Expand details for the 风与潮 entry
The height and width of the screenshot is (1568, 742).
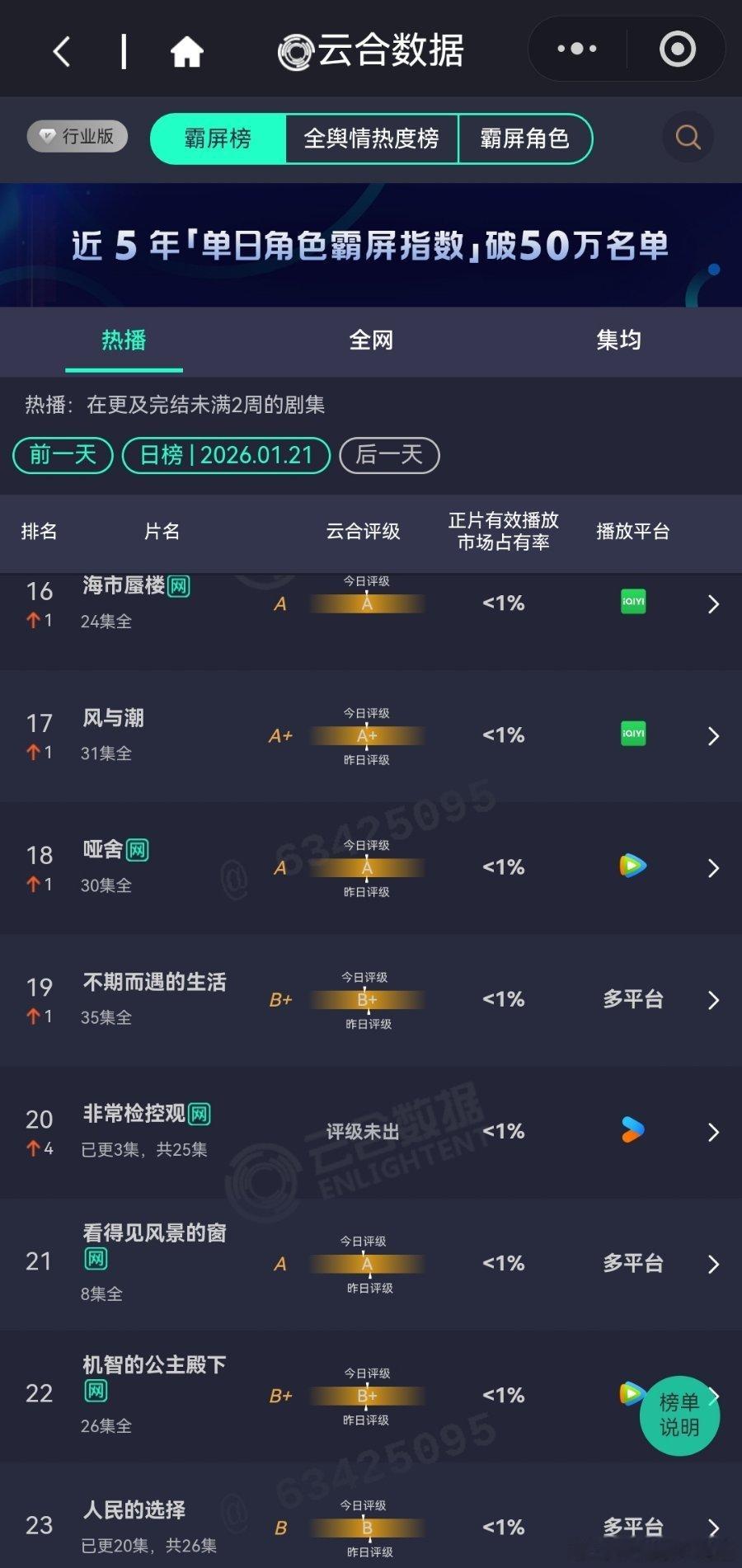[712, 735]
